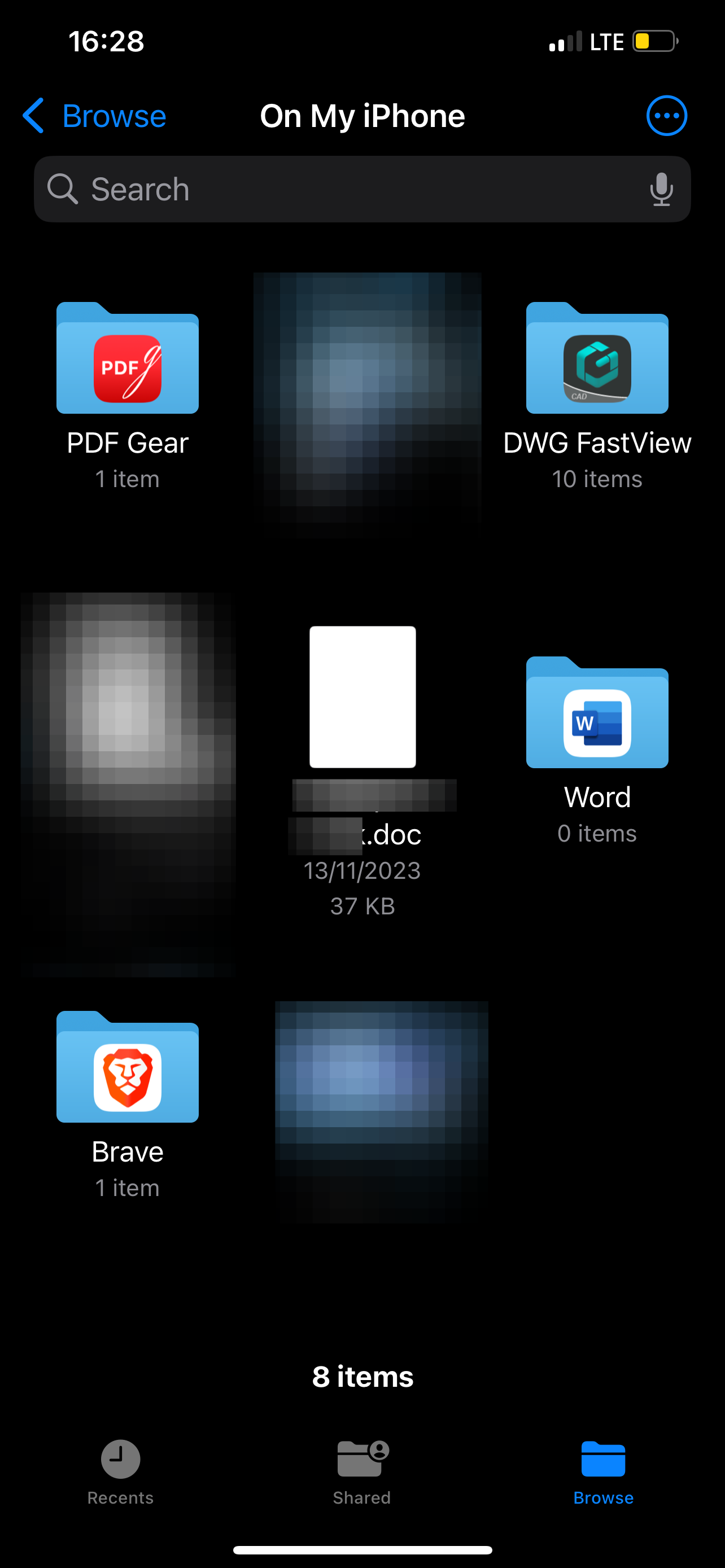Go back to Browse

94,116
